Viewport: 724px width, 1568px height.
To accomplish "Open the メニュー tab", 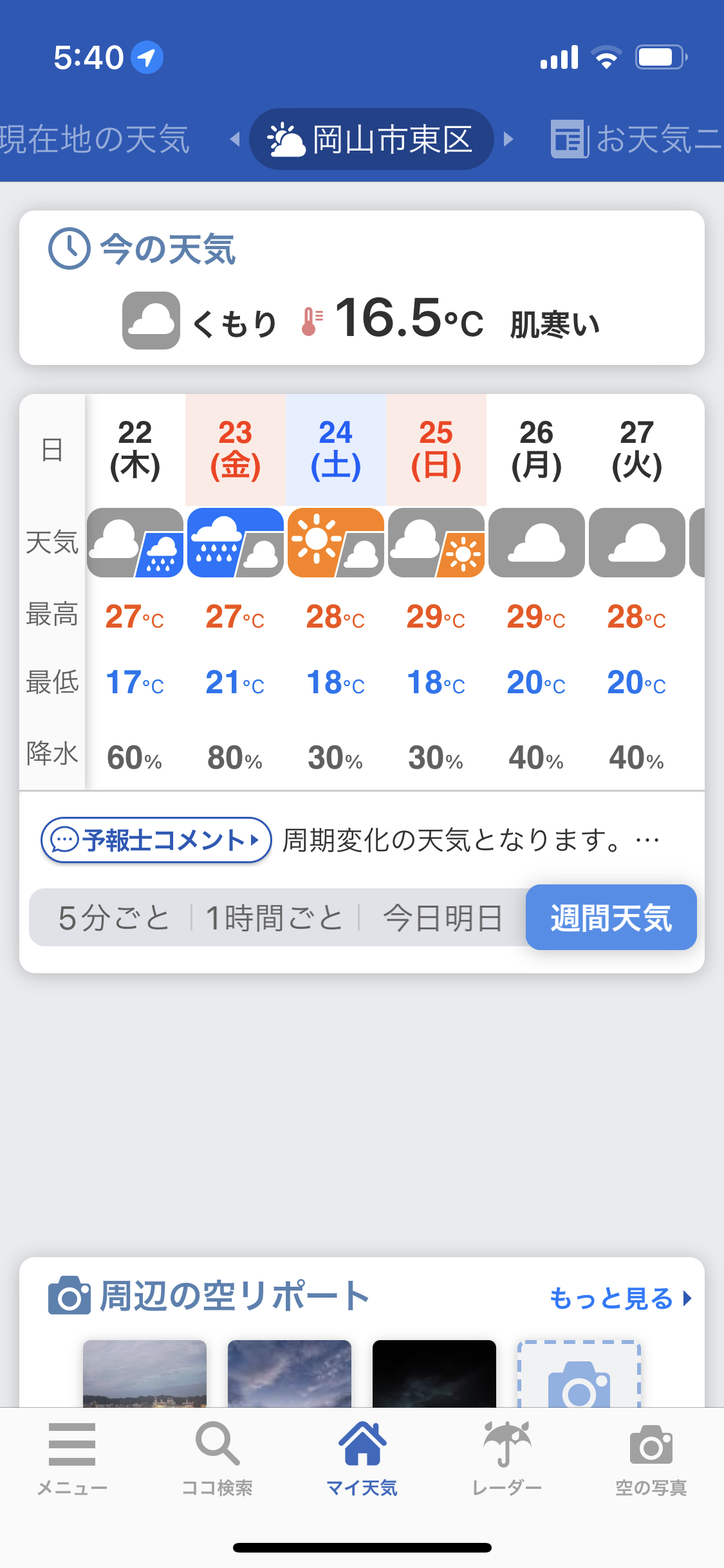I will [72, 1458].
